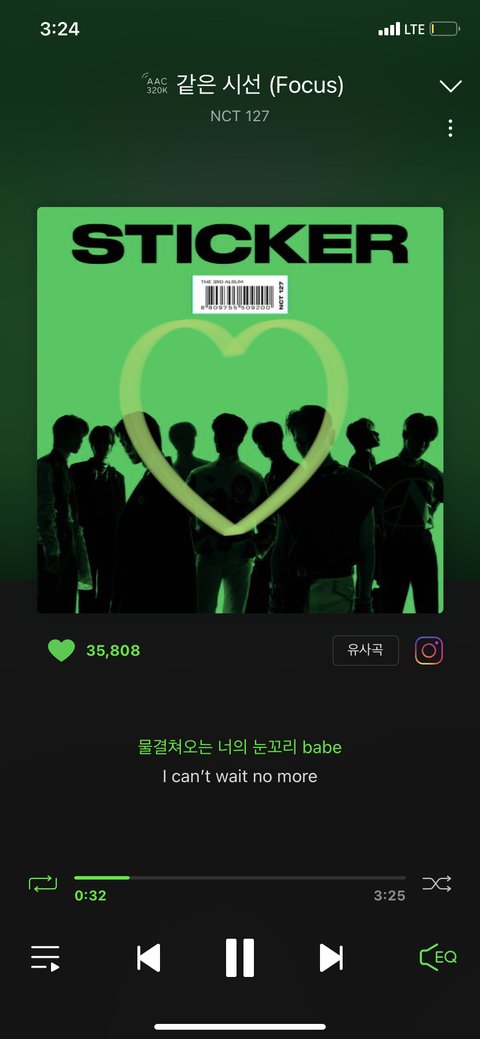Skip to the next track

click(331, 958)
